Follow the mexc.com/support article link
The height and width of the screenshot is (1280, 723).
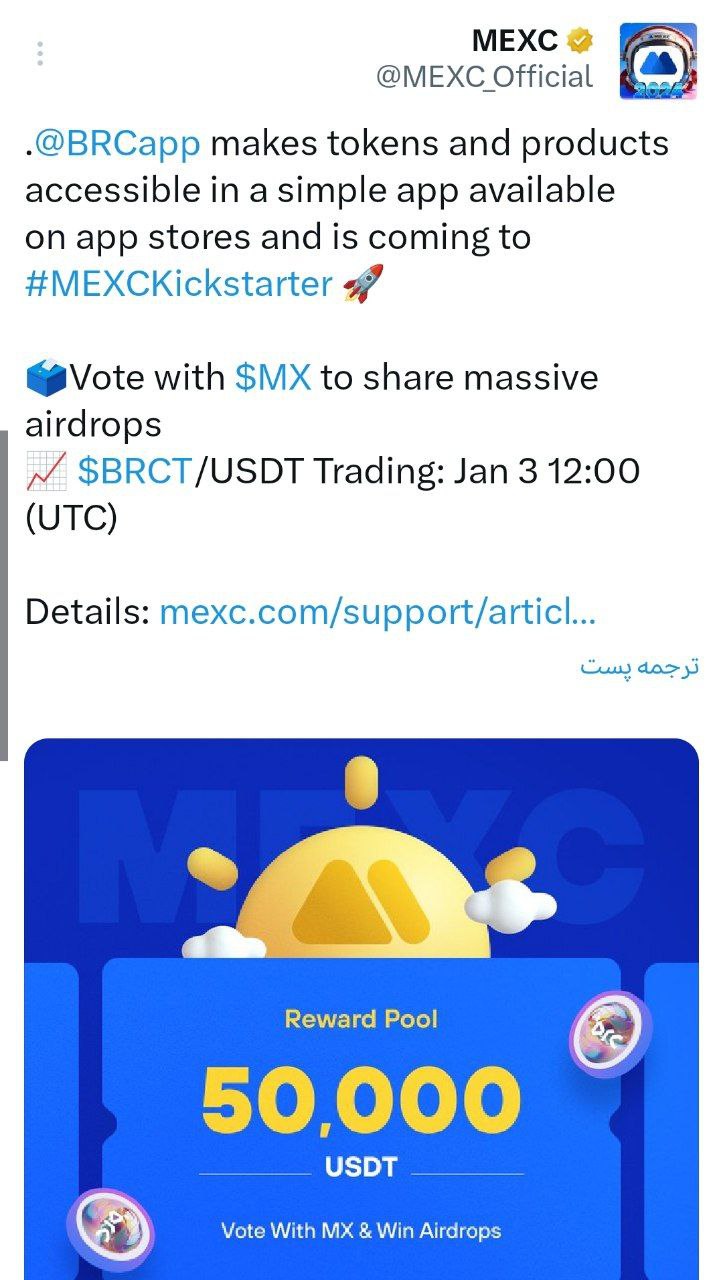378,612
